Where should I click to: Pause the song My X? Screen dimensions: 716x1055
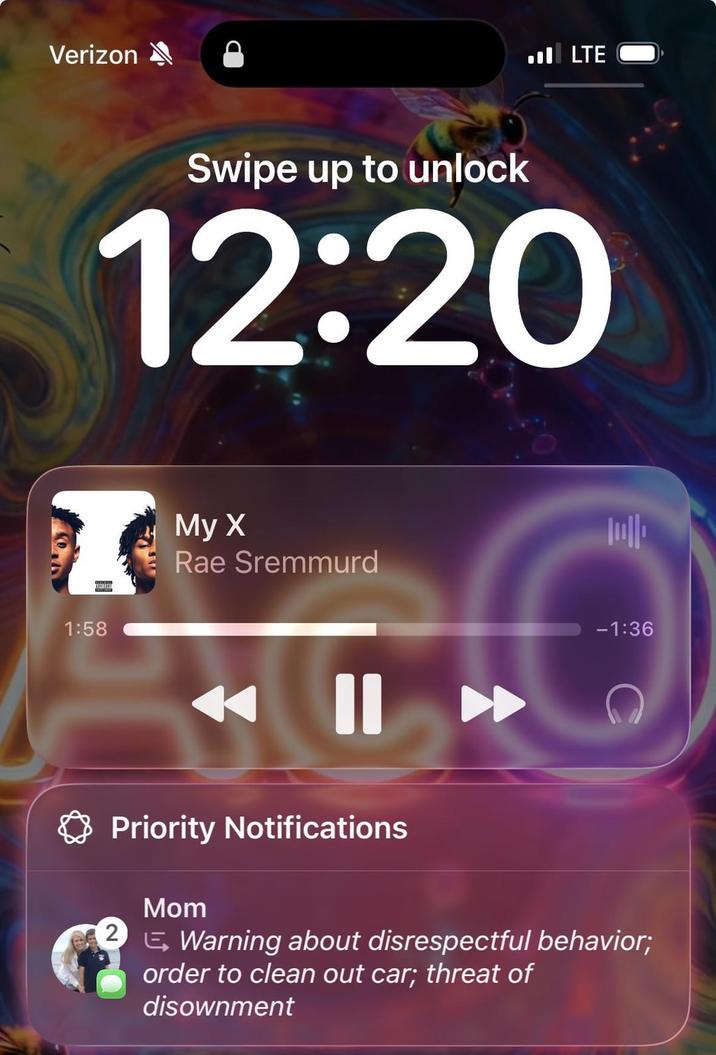tap(358, 704)
